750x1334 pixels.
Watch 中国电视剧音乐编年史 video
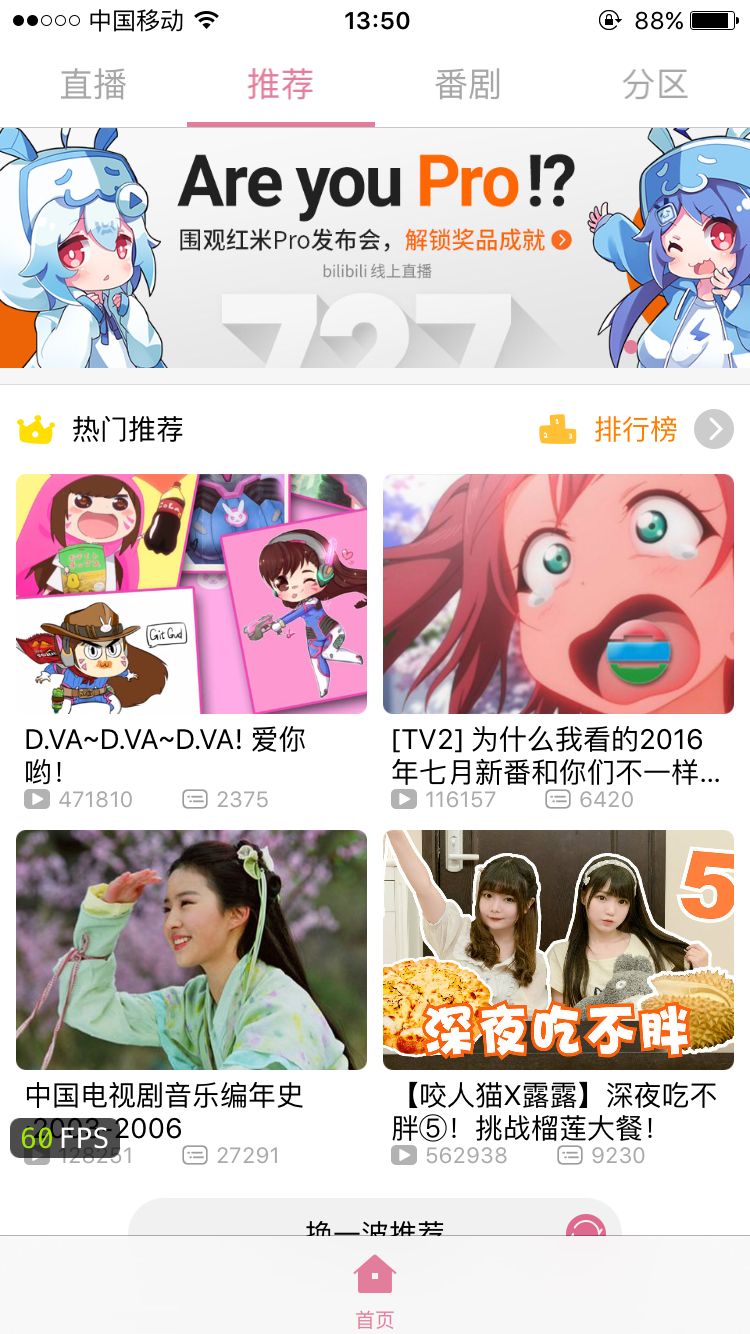[191, 949]
